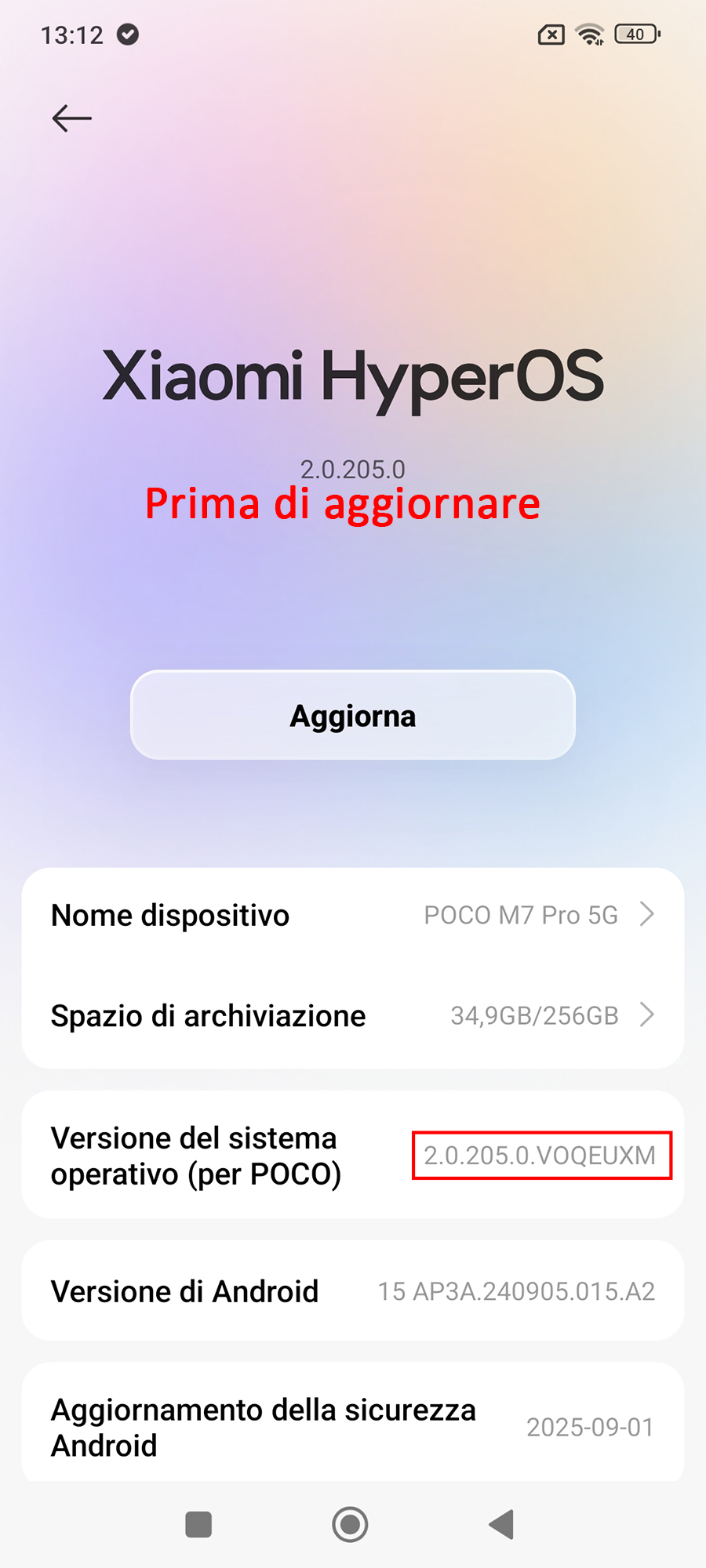Tap the Aggiorna update button
Image resolution: width=706 pixels, height=1568 pixels.
(353, 715)
